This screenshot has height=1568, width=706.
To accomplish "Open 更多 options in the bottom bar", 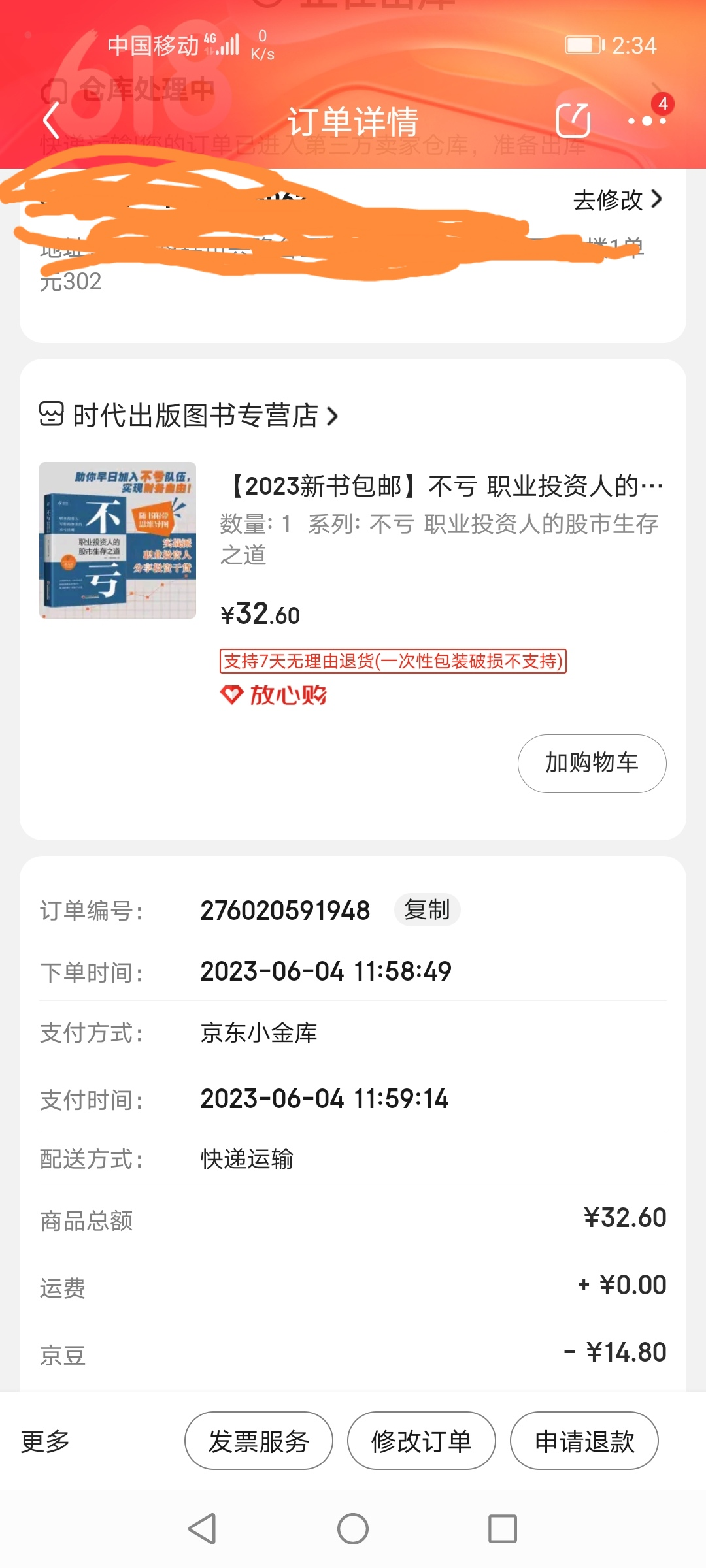I will click(45, 1441).
